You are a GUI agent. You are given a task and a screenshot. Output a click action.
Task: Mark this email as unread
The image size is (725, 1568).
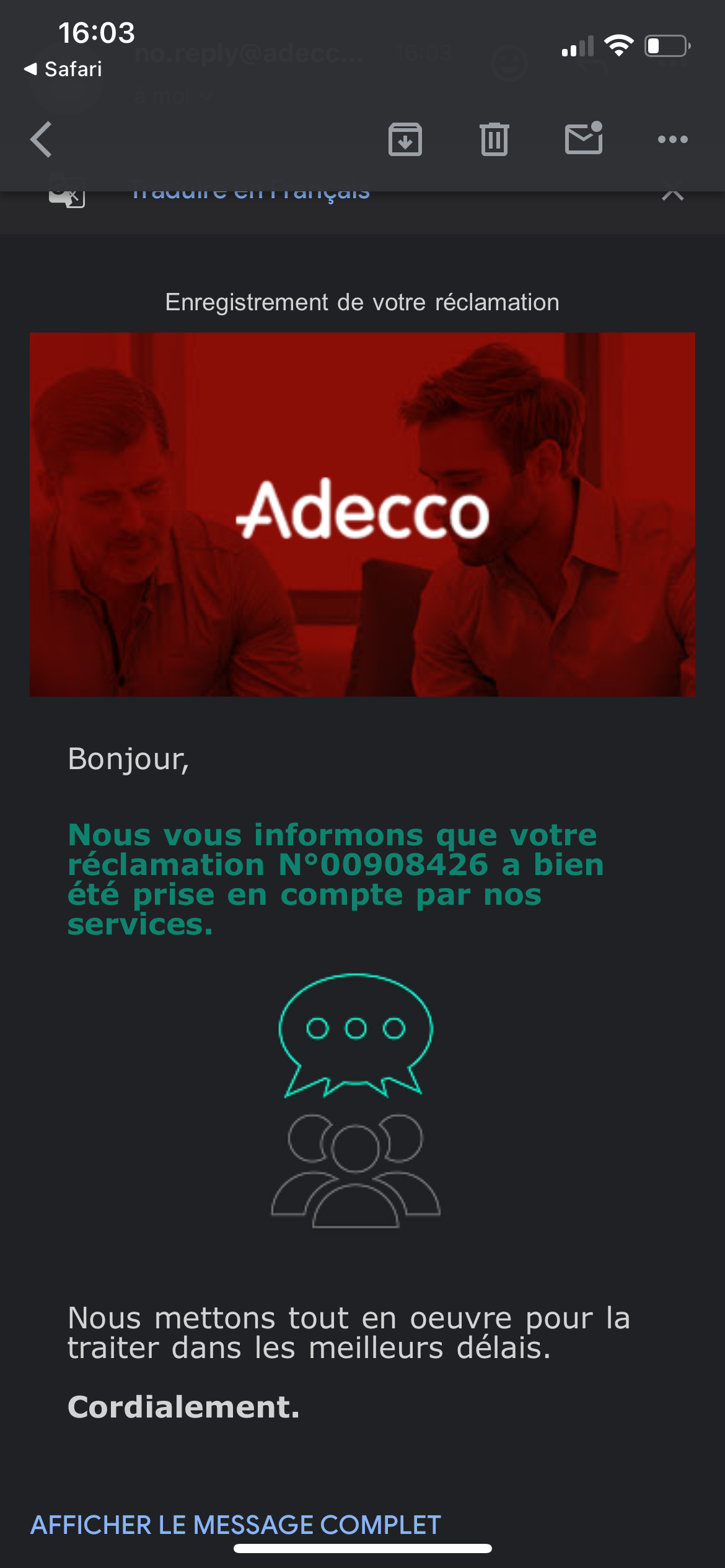(x=584, y=138)
